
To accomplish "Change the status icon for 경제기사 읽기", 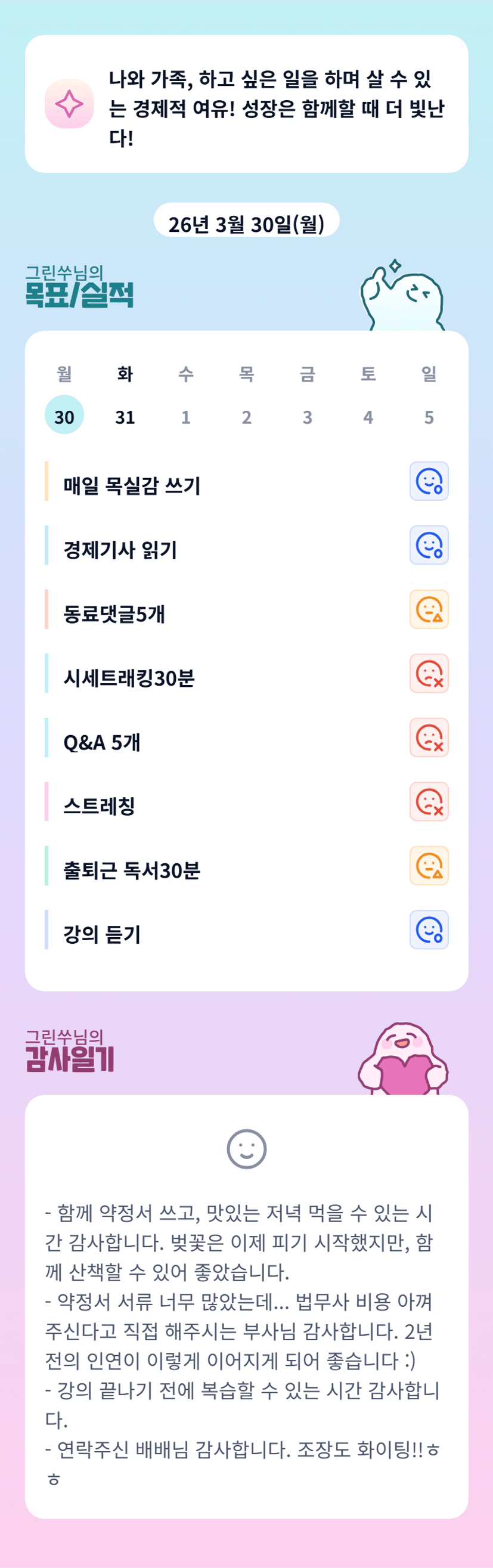I will [429, 546].
